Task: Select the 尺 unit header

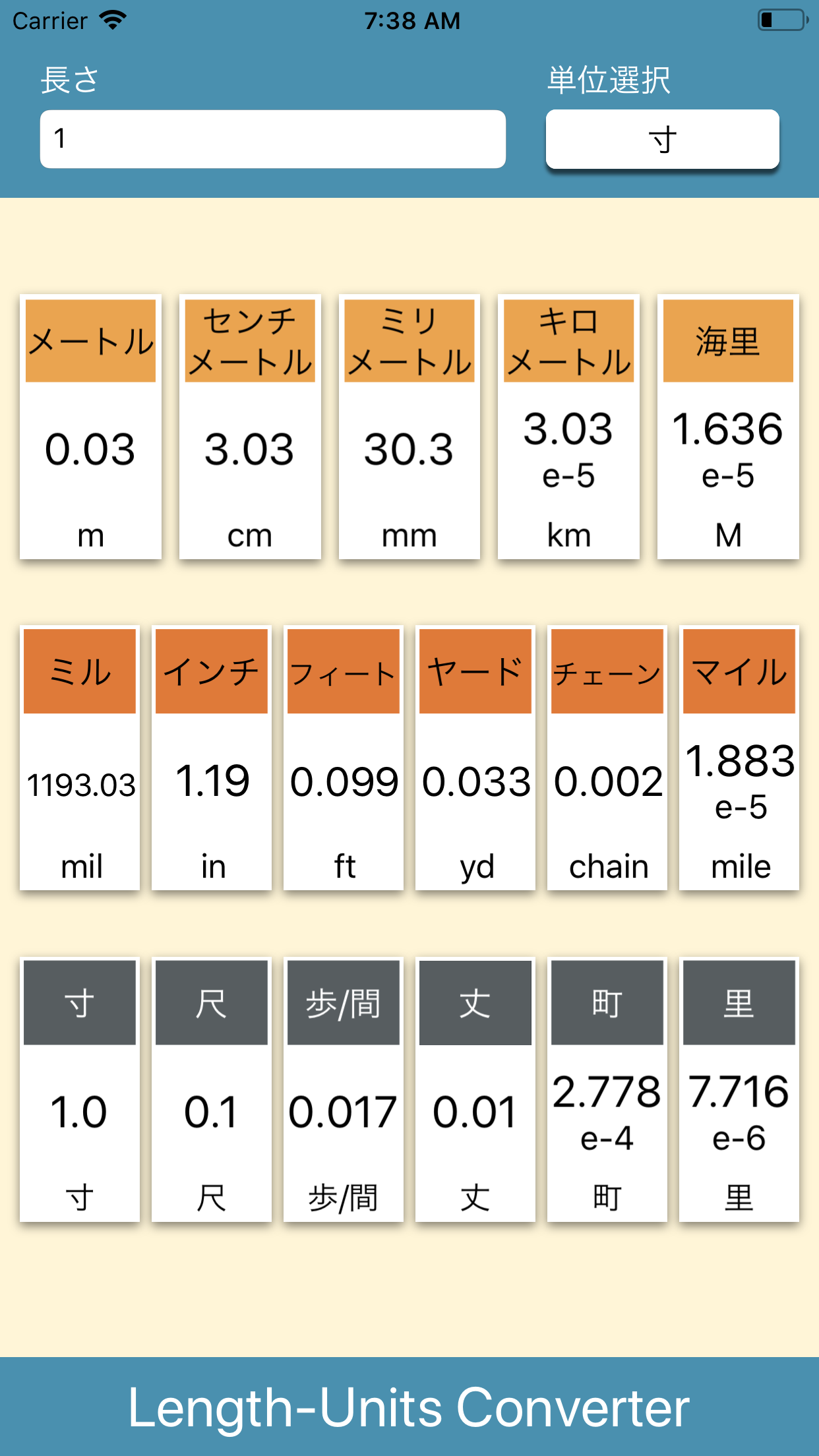Action: 211,1002
